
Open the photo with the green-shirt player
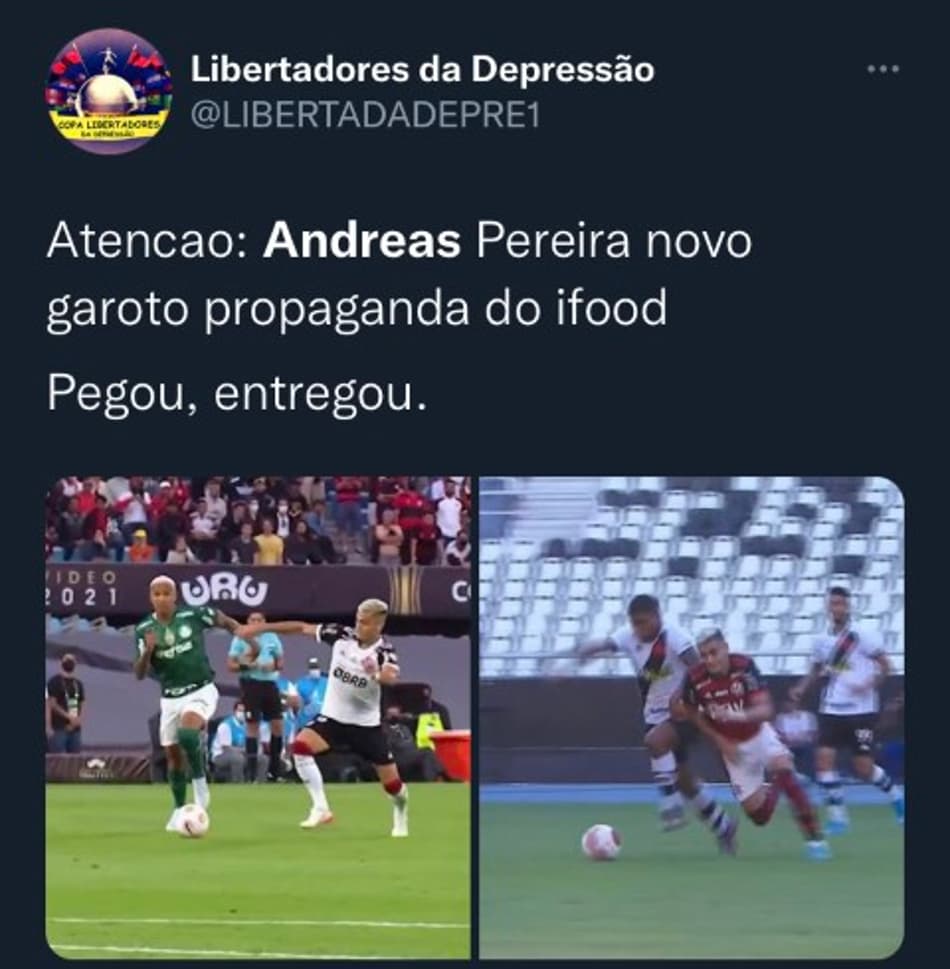258,717
